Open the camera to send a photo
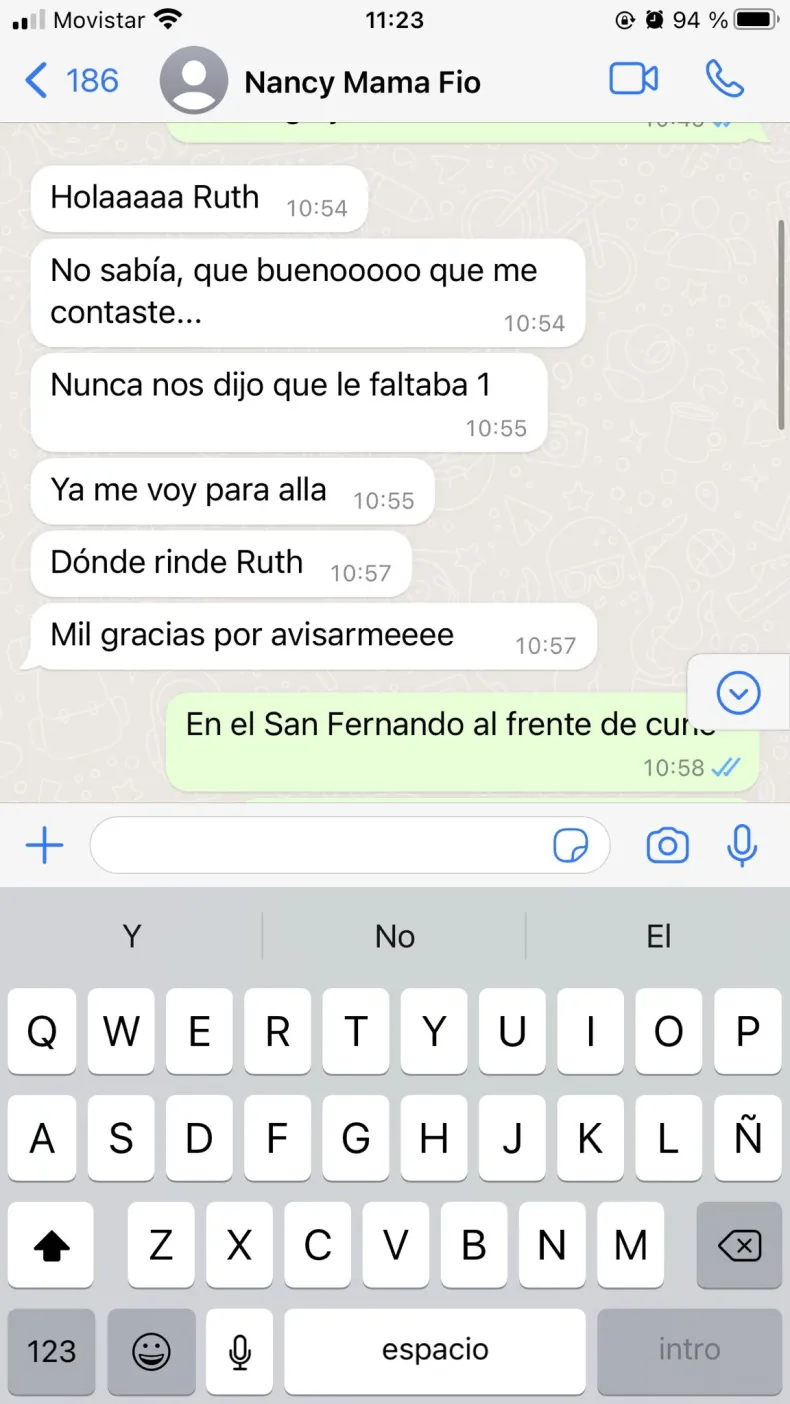Screen dimensions: 790x1404 pyautogui.click(x=667, y=846)
